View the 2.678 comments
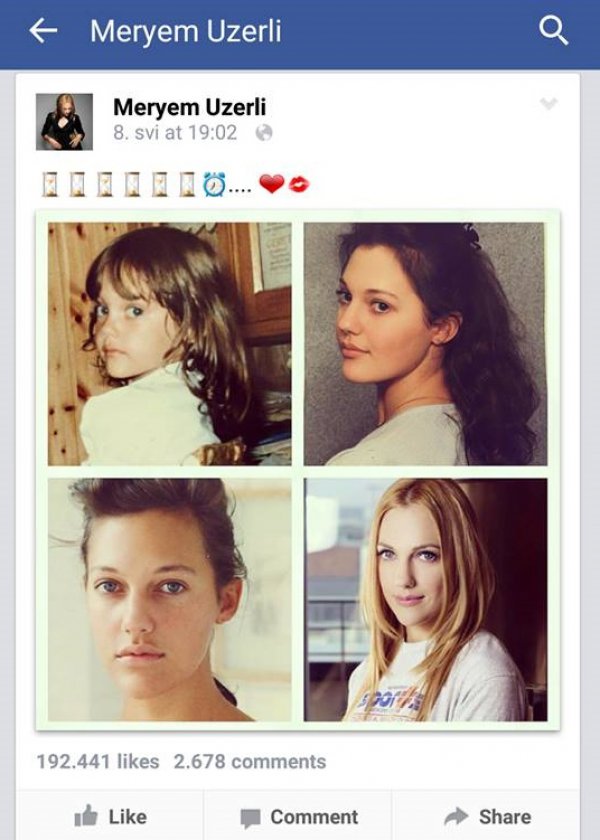600x840 pixels. [x=250, y=761]
